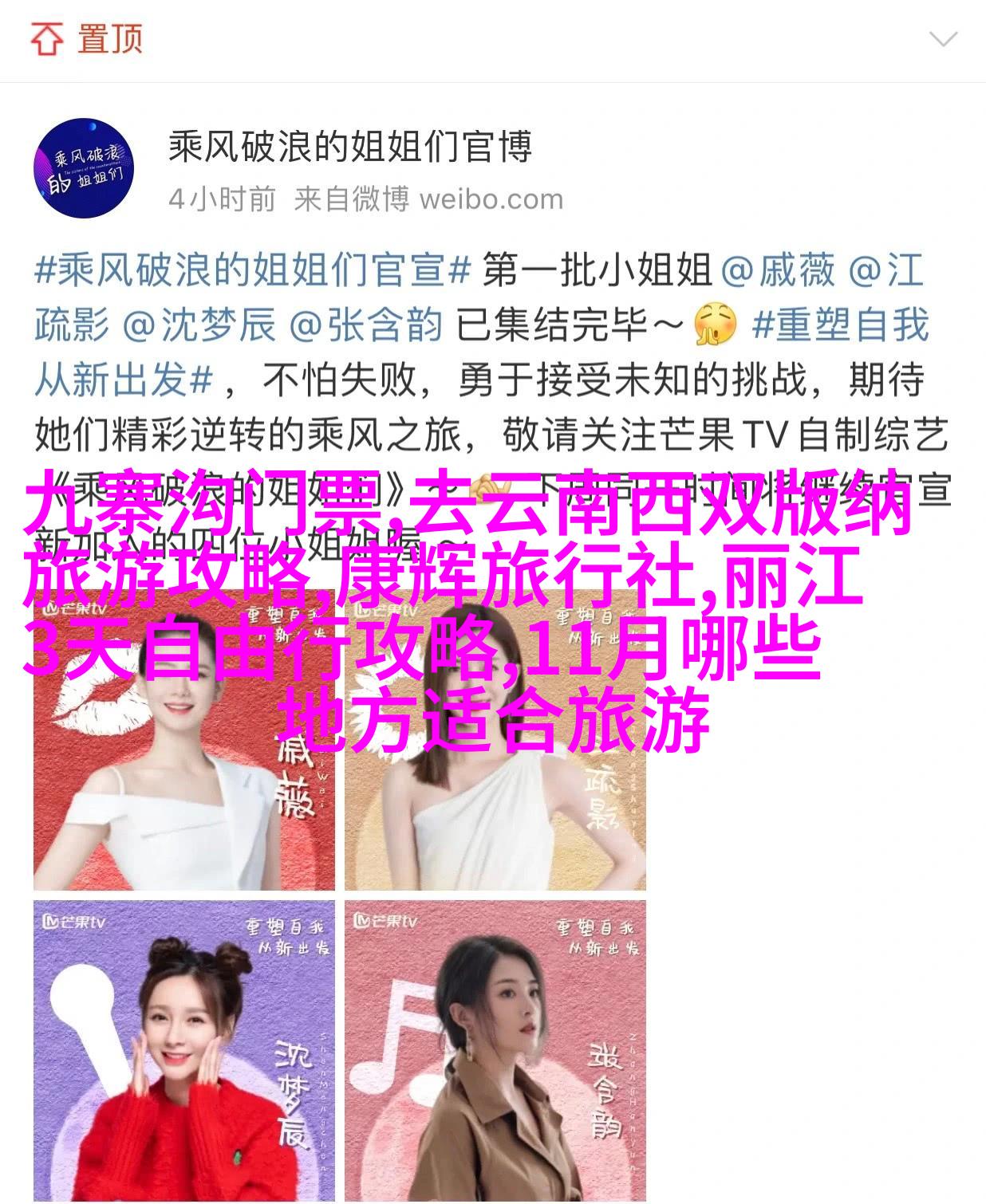
Task: Open the chevron menu on the pinned post
Action: coord(943,39)
